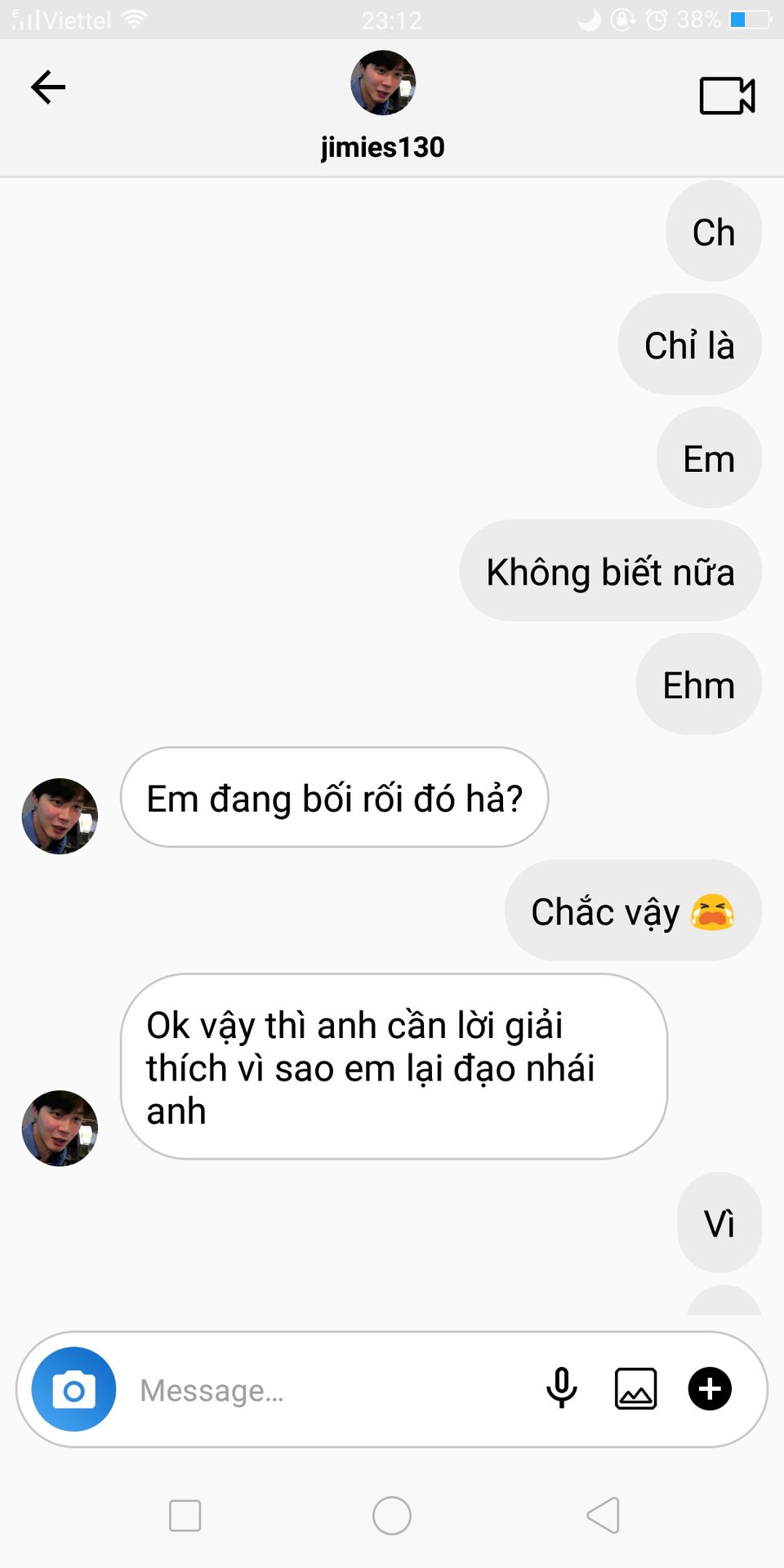Open the camera from the message bar

[73, 1389]
